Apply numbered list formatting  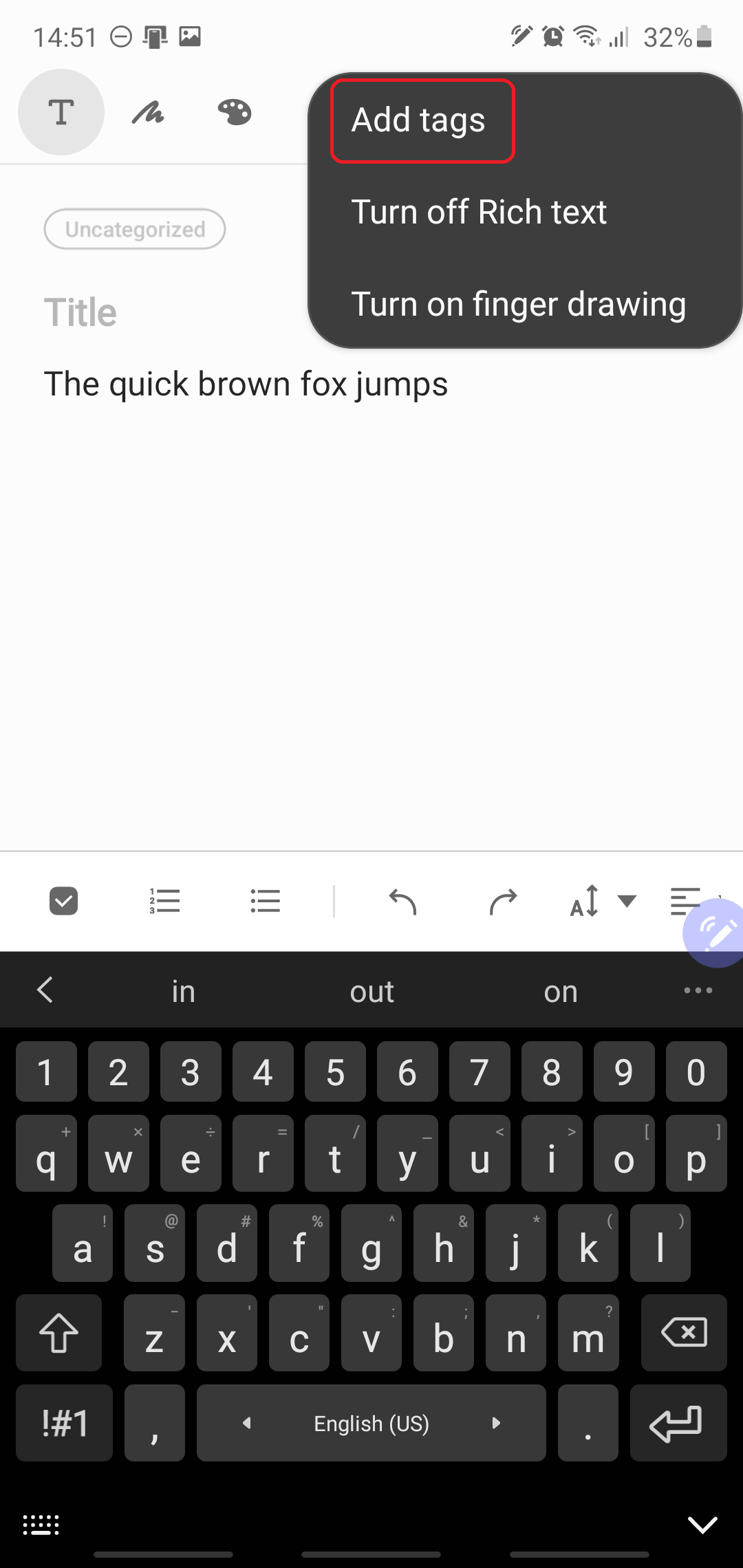[165, 901]
